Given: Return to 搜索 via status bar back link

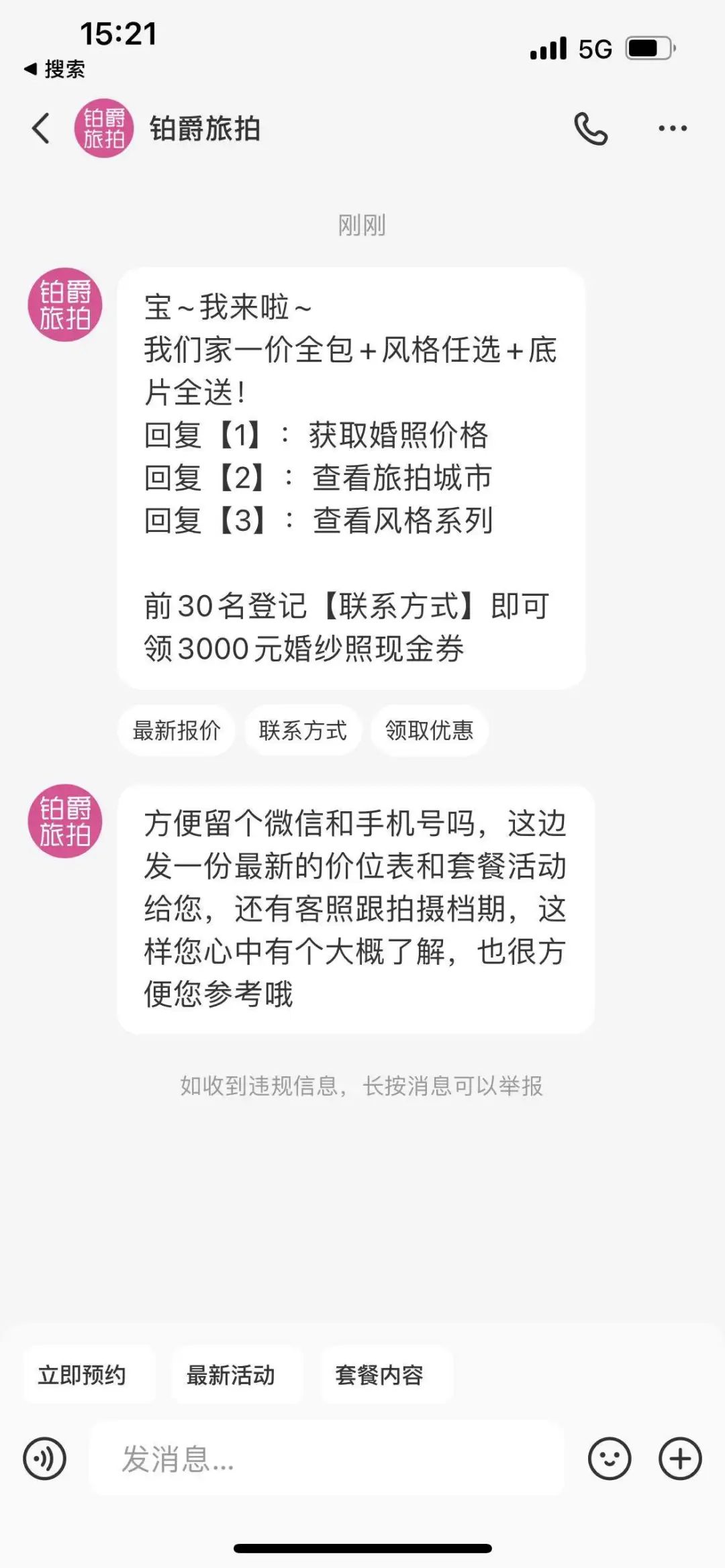Looking at the screenshot, I should pos(54,68).
